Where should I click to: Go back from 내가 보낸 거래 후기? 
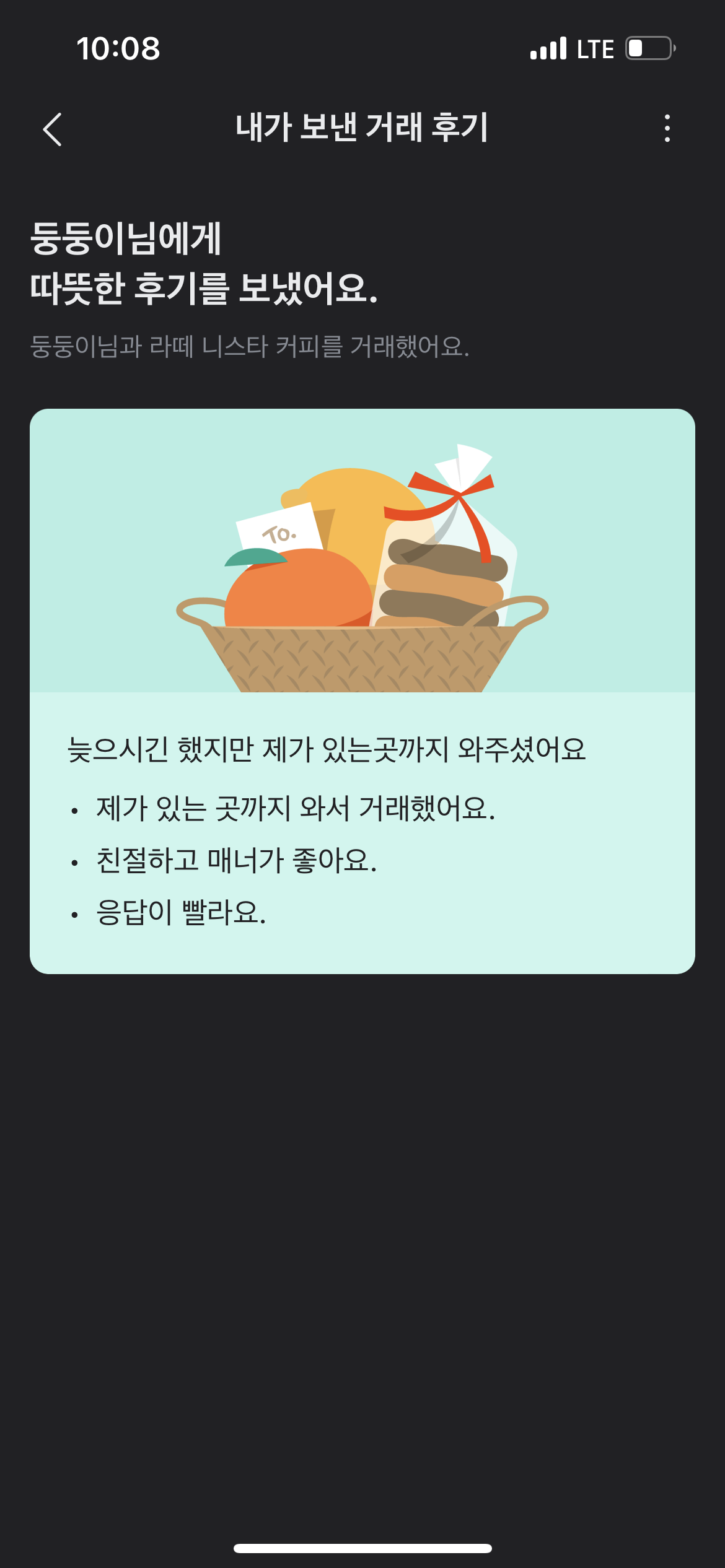53,129
